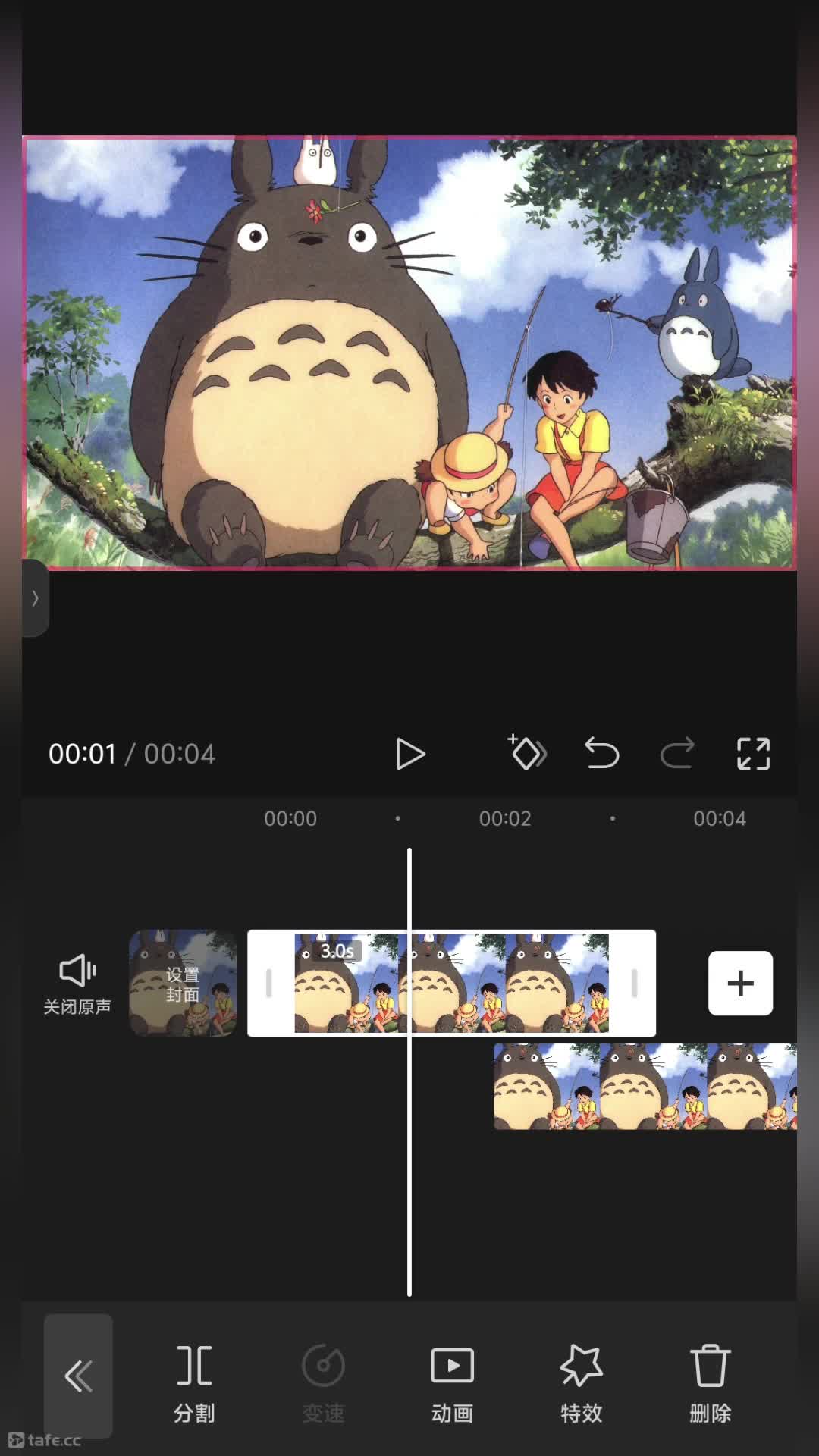This screenshot has width=819, height=1456.
Task: Mute original sound with 关闭原声
Action: pos(77,984)
